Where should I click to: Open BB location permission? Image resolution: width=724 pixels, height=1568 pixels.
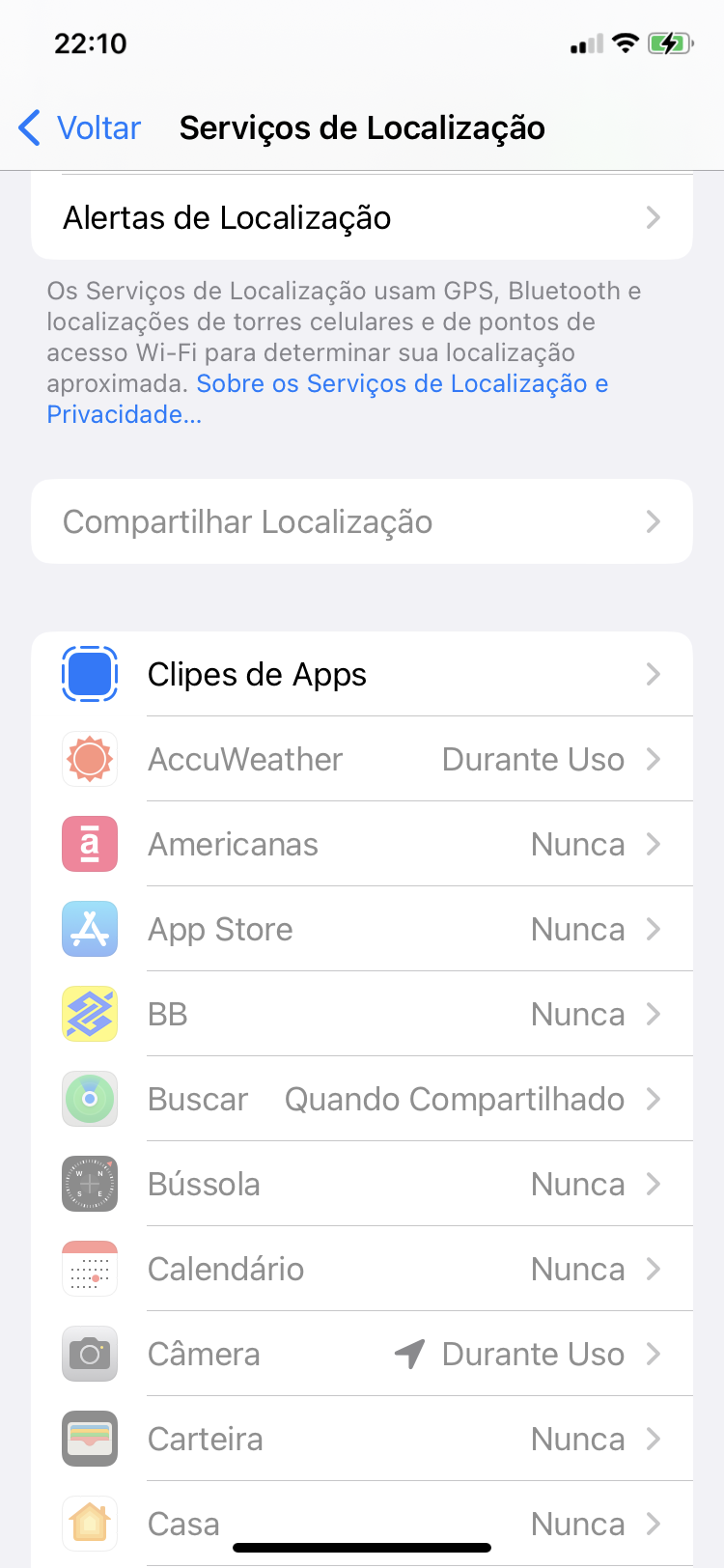[362, 1015]
